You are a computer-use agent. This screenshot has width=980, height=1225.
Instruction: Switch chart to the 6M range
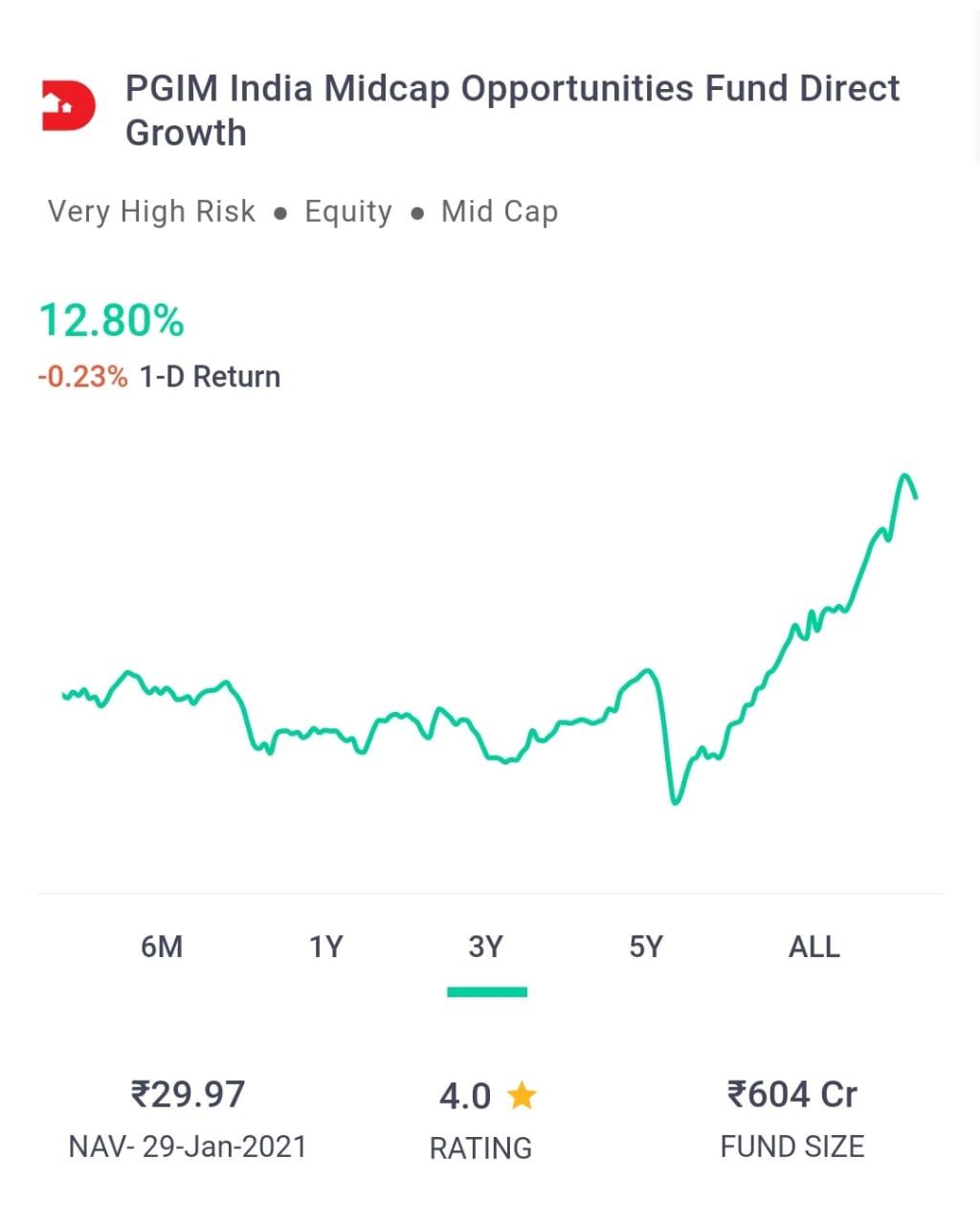[x=162, y=947]
